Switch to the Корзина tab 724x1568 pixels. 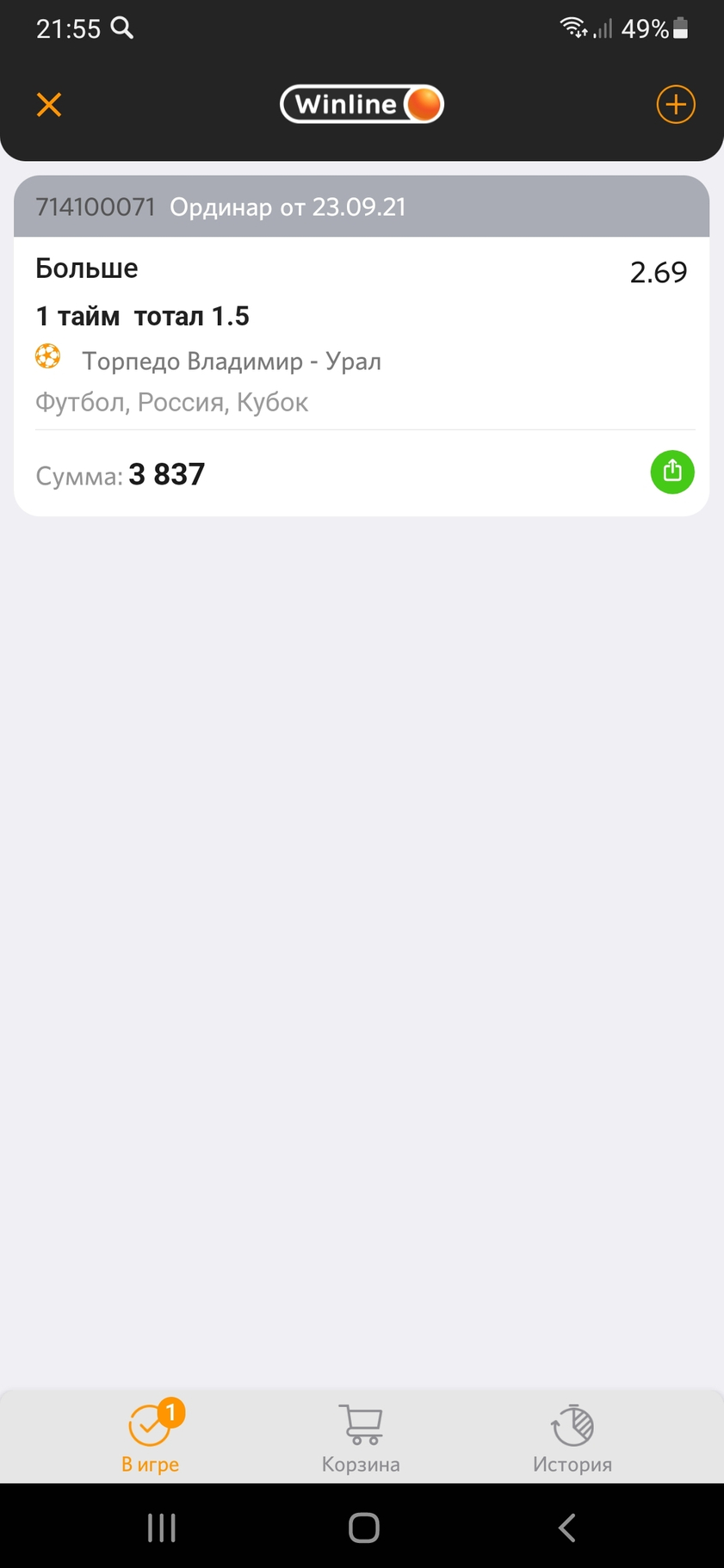[x=362, y=1439]
